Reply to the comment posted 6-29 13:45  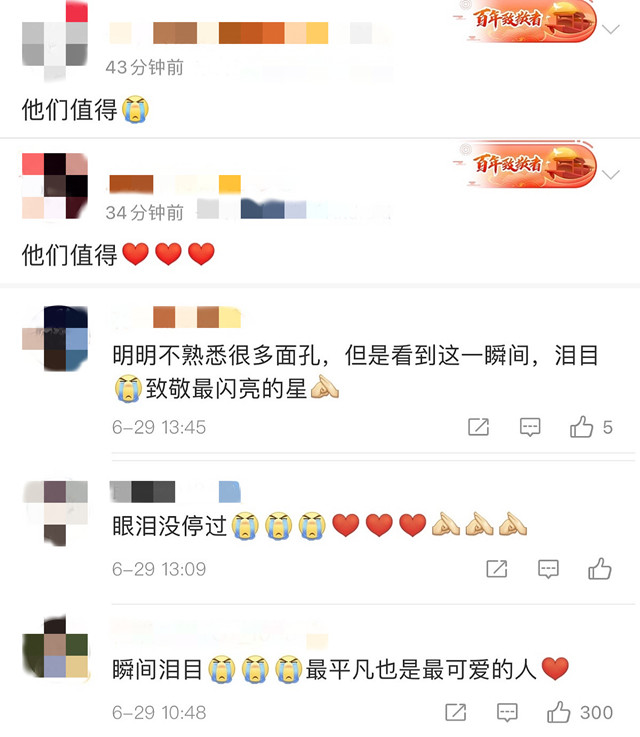click(x=530, y=427)
